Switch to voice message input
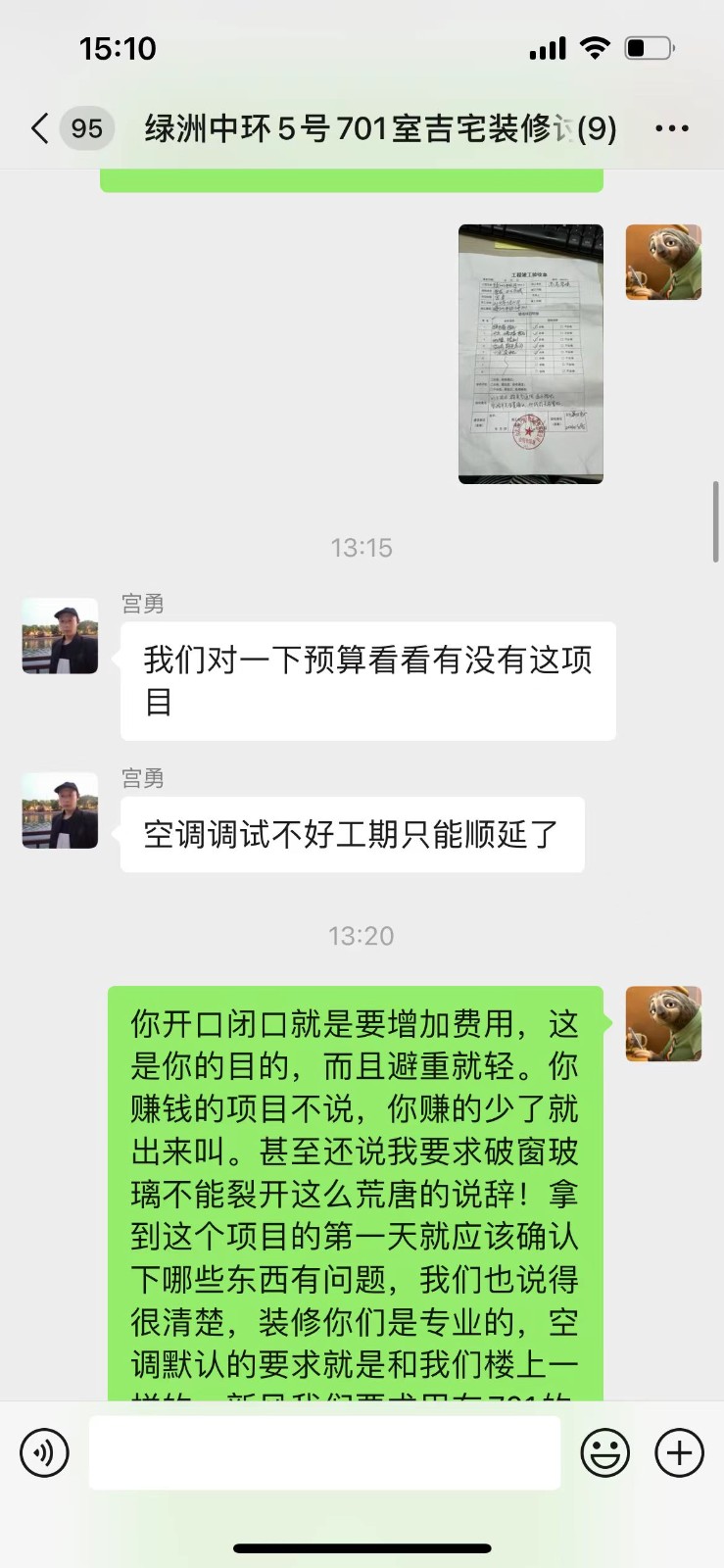This screenshot has width=724, height=1568. [x=44, y=1451]
